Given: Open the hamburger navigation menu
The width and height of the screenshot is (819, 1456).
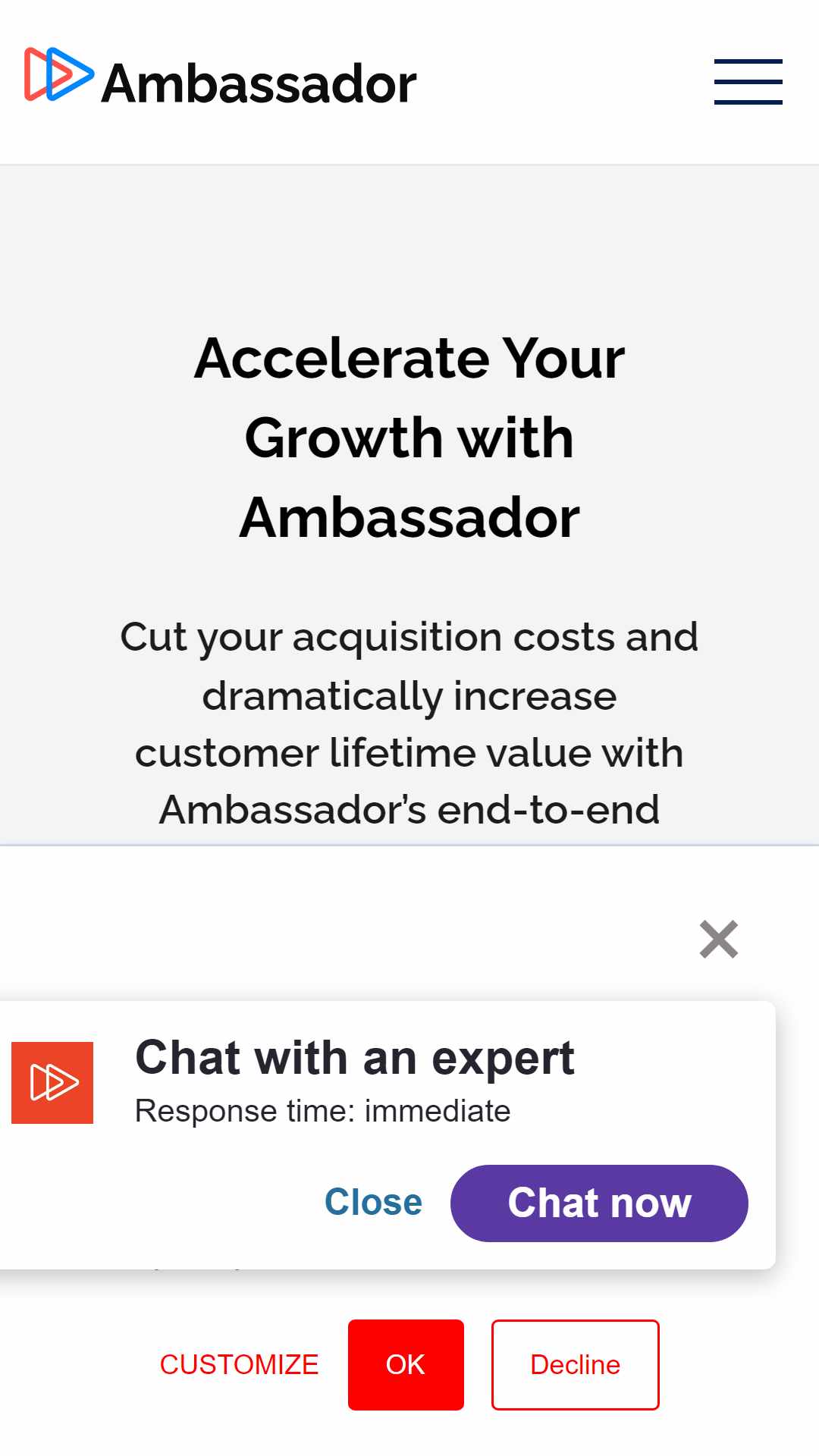Looking at the screenshot, I should (748, 82).
